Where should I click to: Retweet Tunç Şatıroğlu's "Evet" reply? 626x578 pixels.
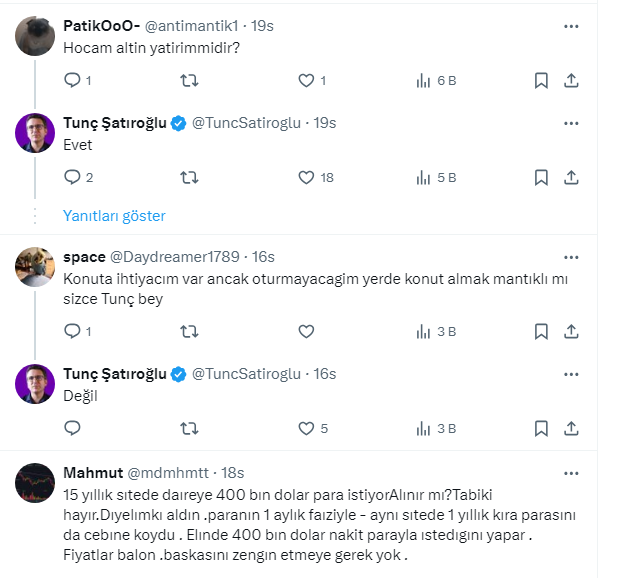(188, 177)
